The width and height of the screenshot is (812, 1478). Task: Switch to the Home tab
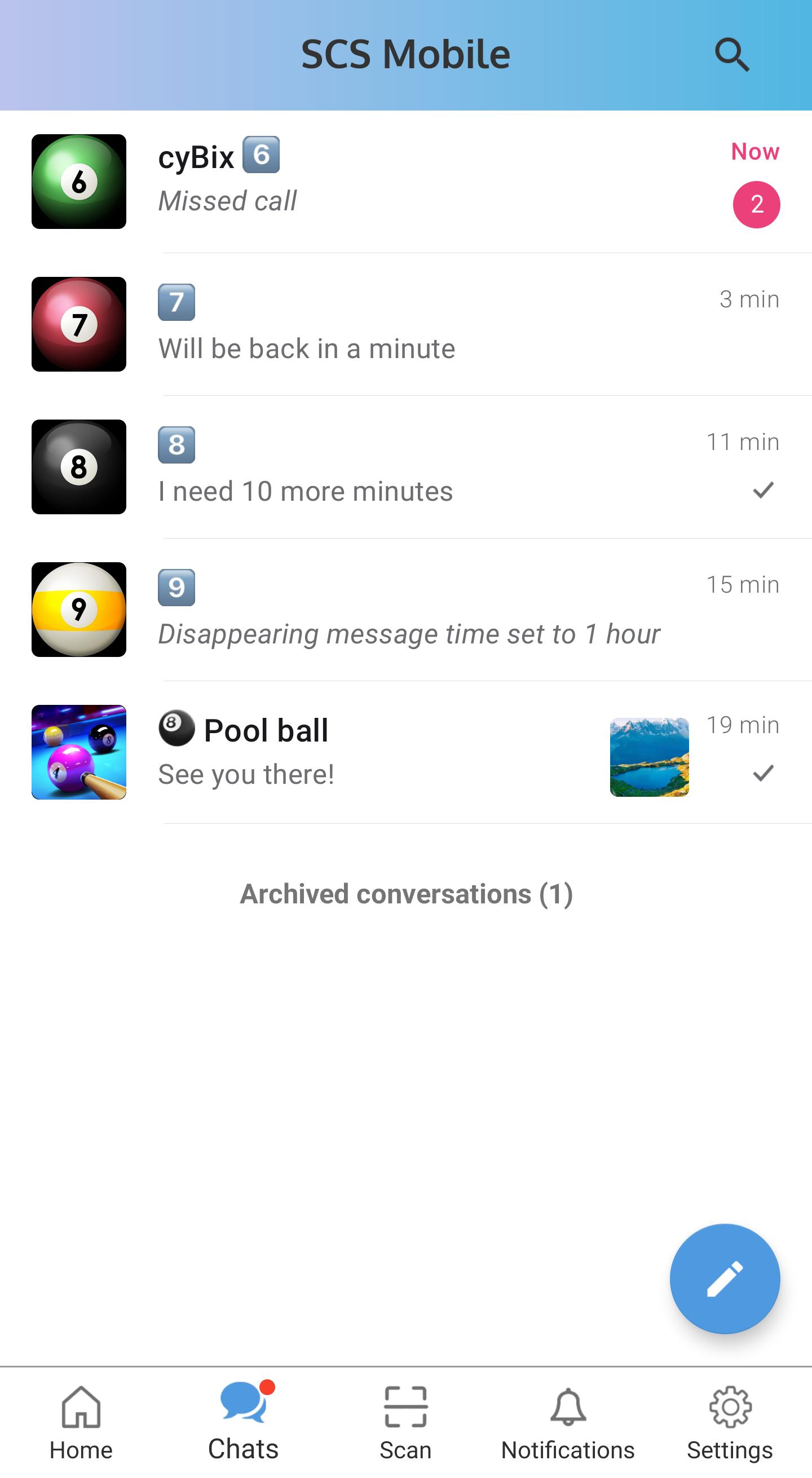pos(81,1423)
